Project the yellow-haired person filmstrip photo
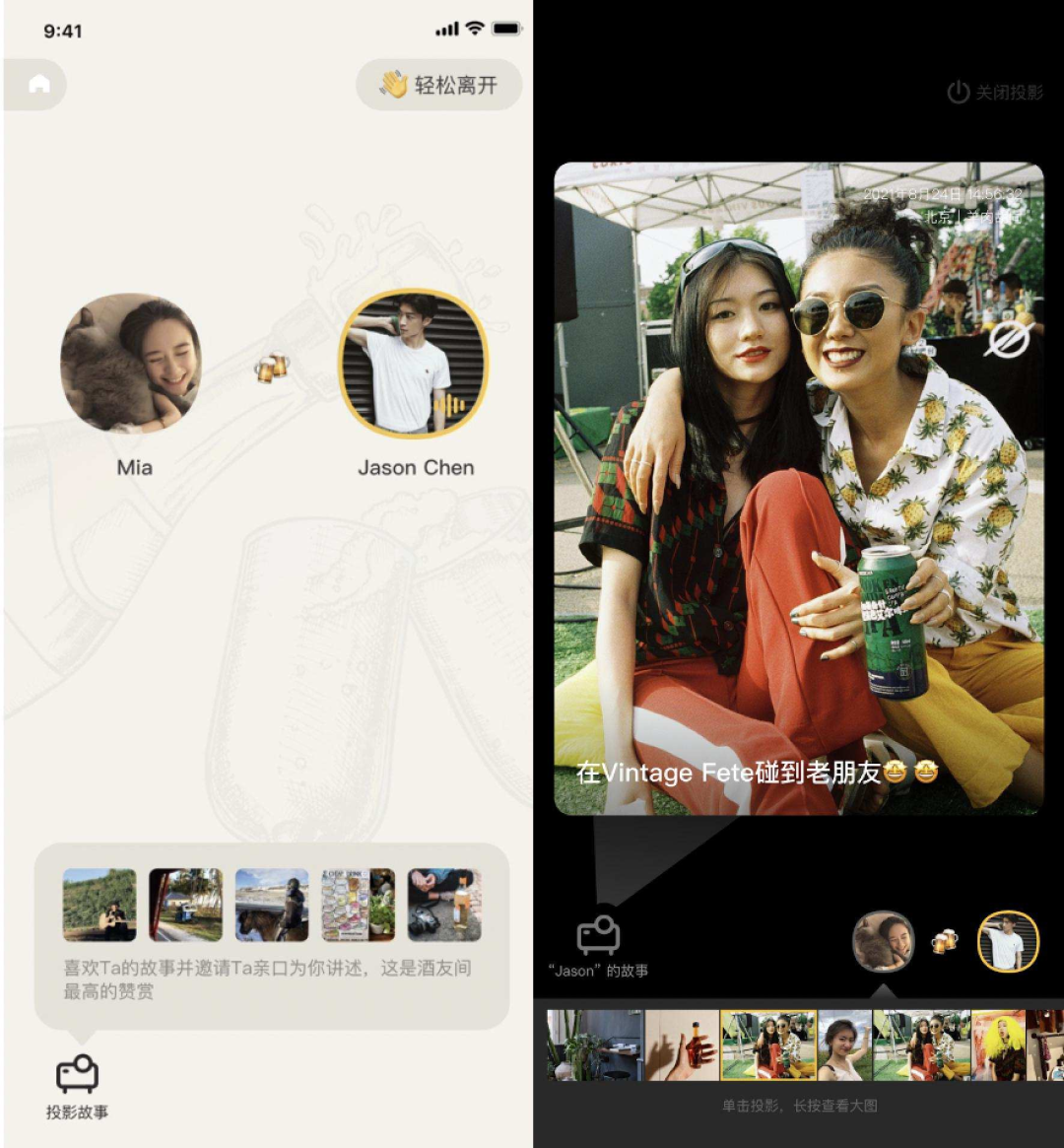 pyautogui.click(x=998, y=1045)
